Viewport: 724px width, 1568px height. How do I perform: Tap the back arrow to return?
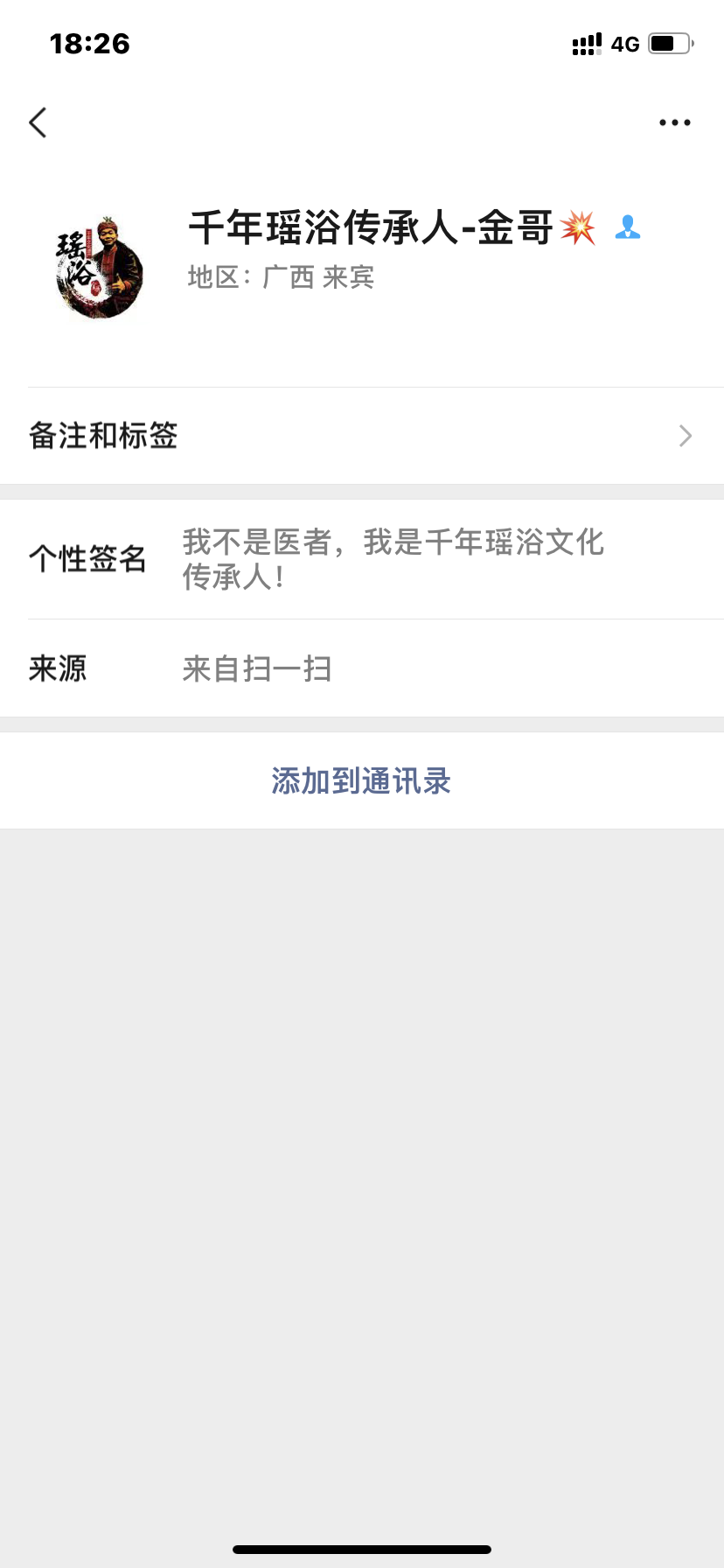[x=37, y=122]
